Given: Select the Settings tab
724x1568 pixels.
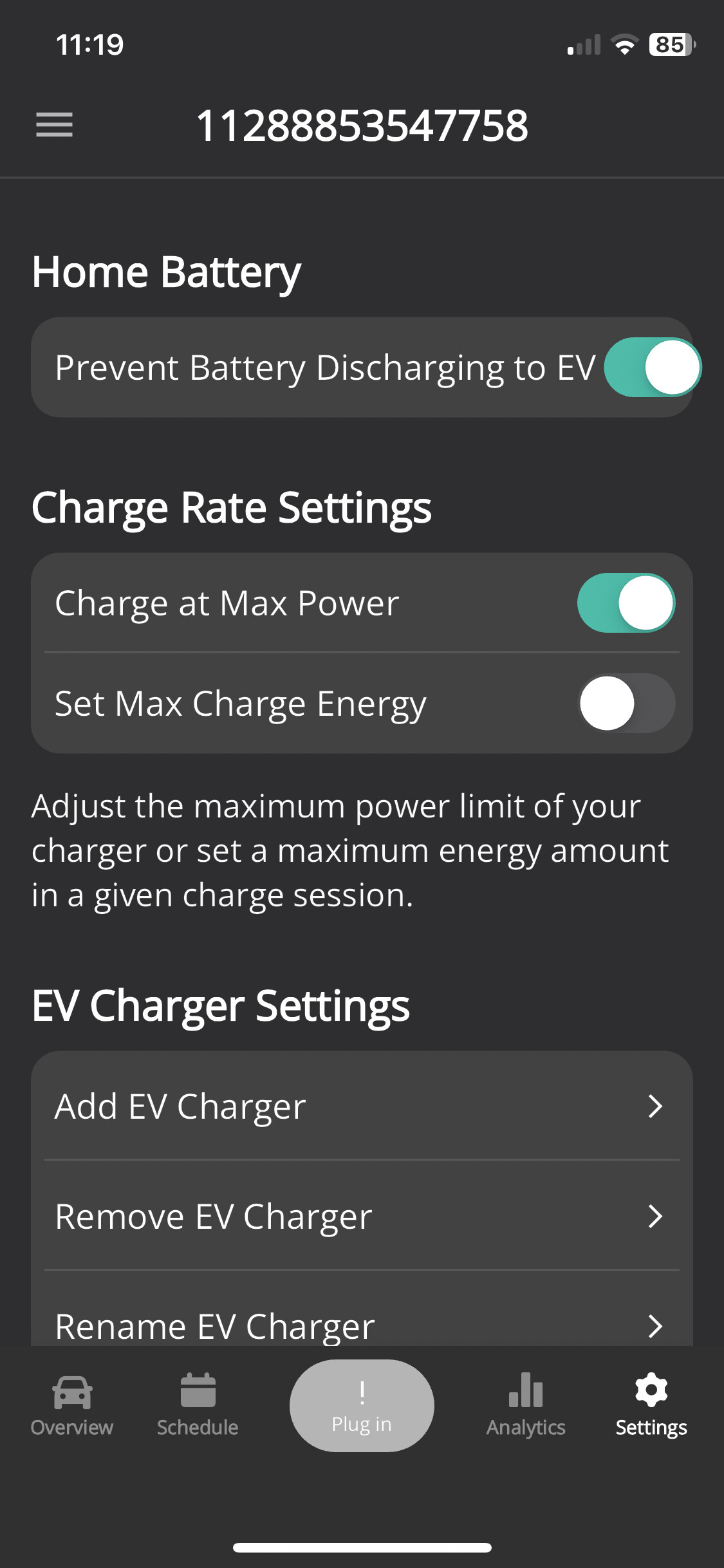Looking at the screenshot, I should click(x=651, y=1406).
